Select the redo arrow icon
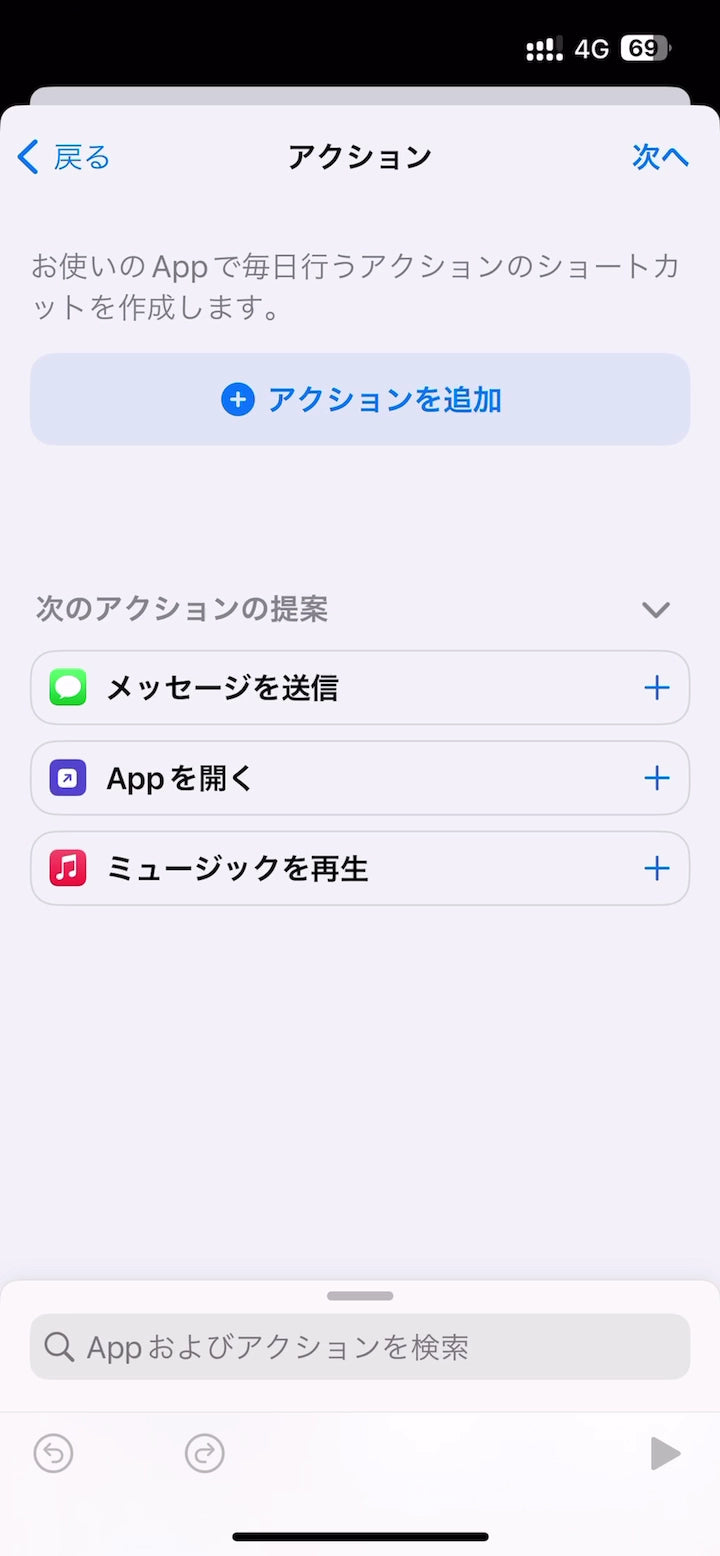The image size is (720, 1556). [205, 1453]
